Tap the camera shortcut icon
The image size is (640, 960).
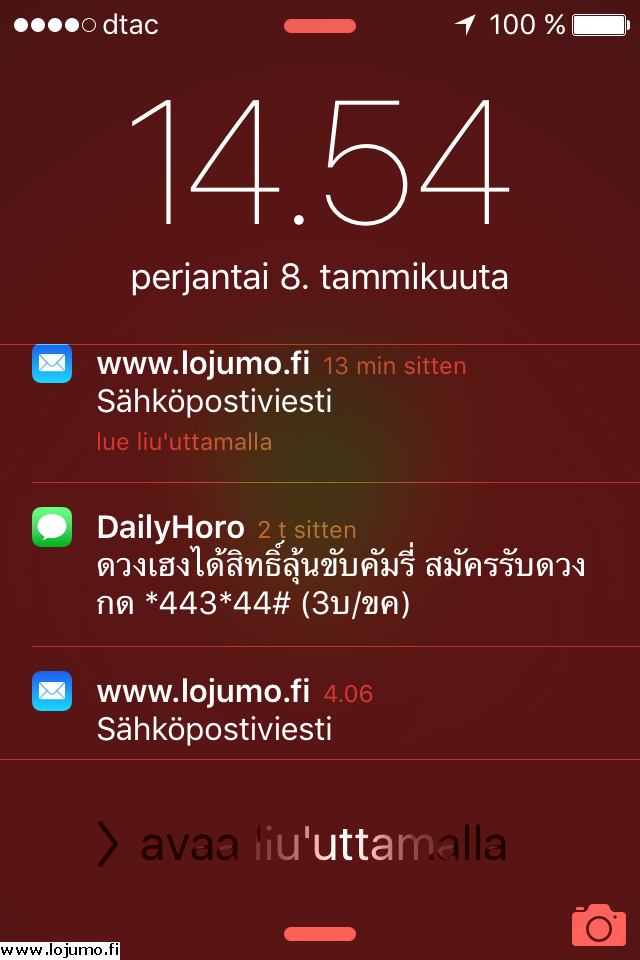coord(598,925)
